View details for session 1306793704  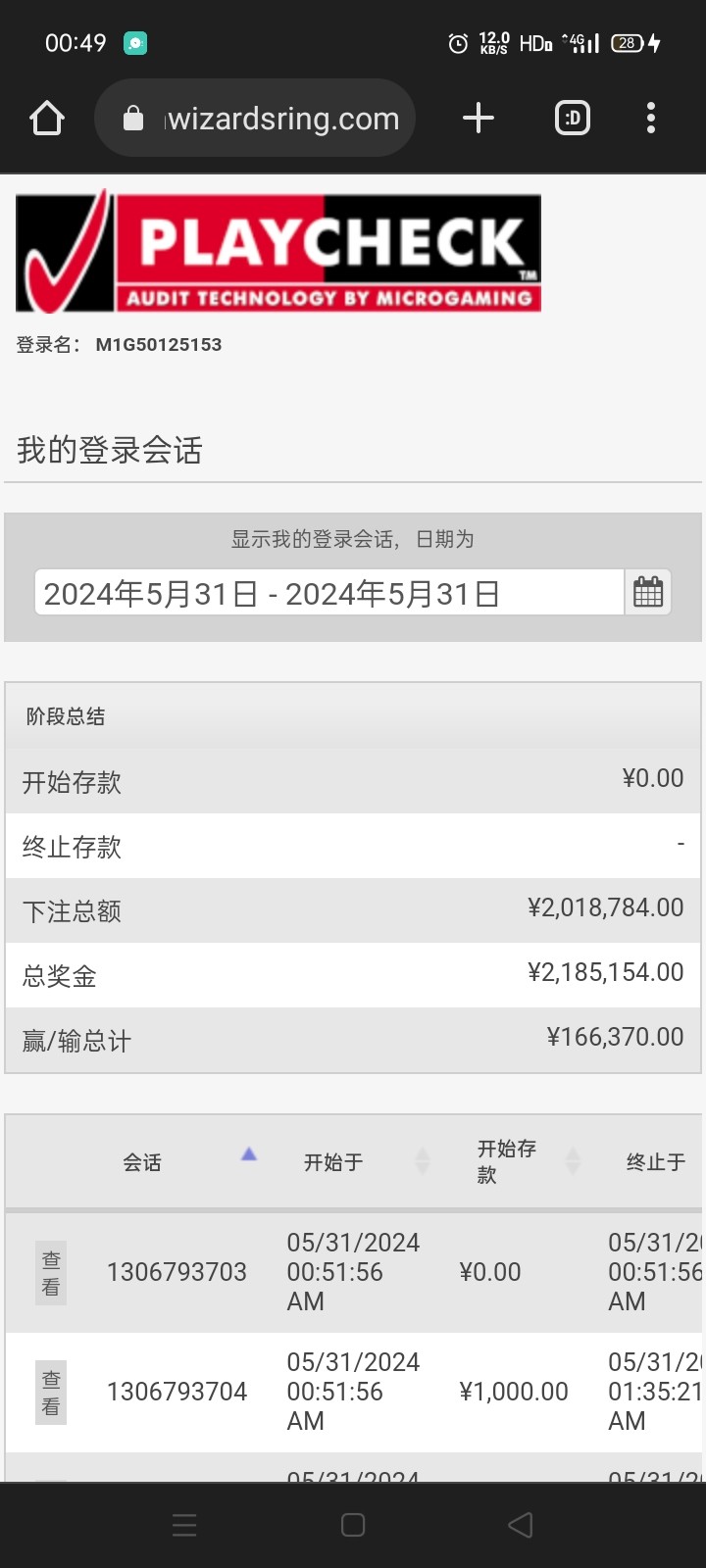51,1393
